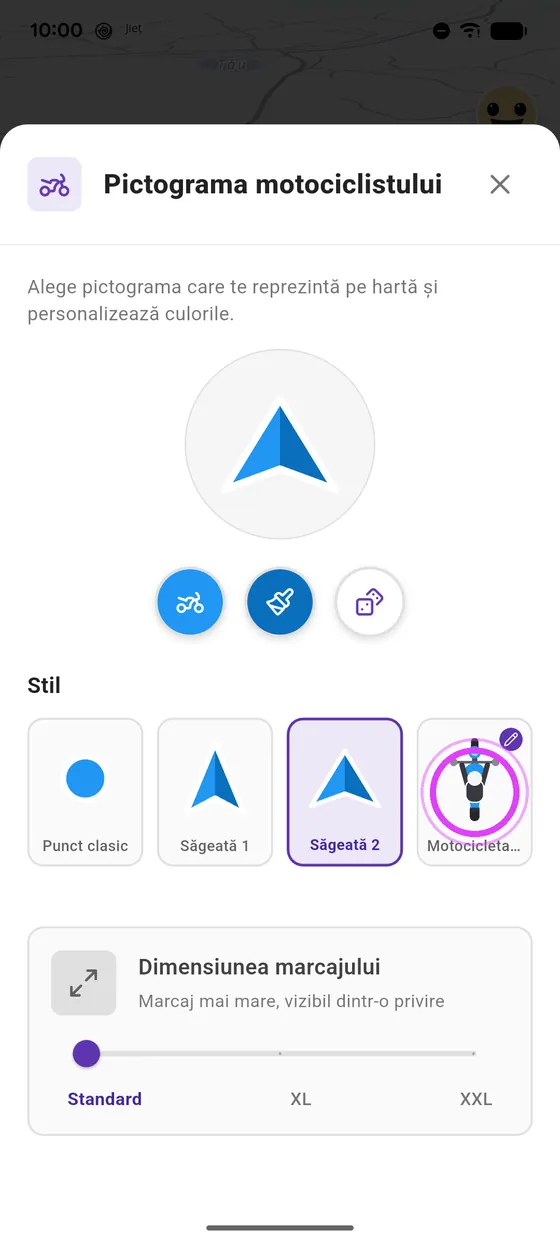Tap the dice randomize button
Viewport: 560px width, 1244px height.
point(370,603)
